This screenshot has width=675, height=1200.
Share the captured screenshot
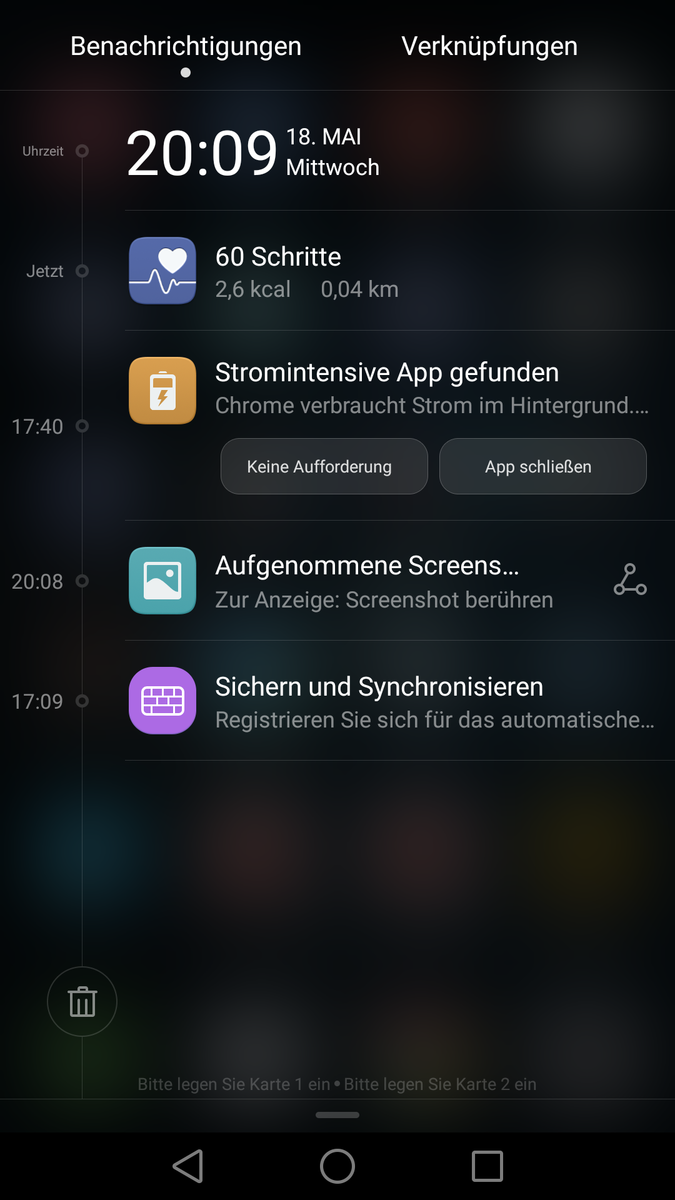point(630,580)
